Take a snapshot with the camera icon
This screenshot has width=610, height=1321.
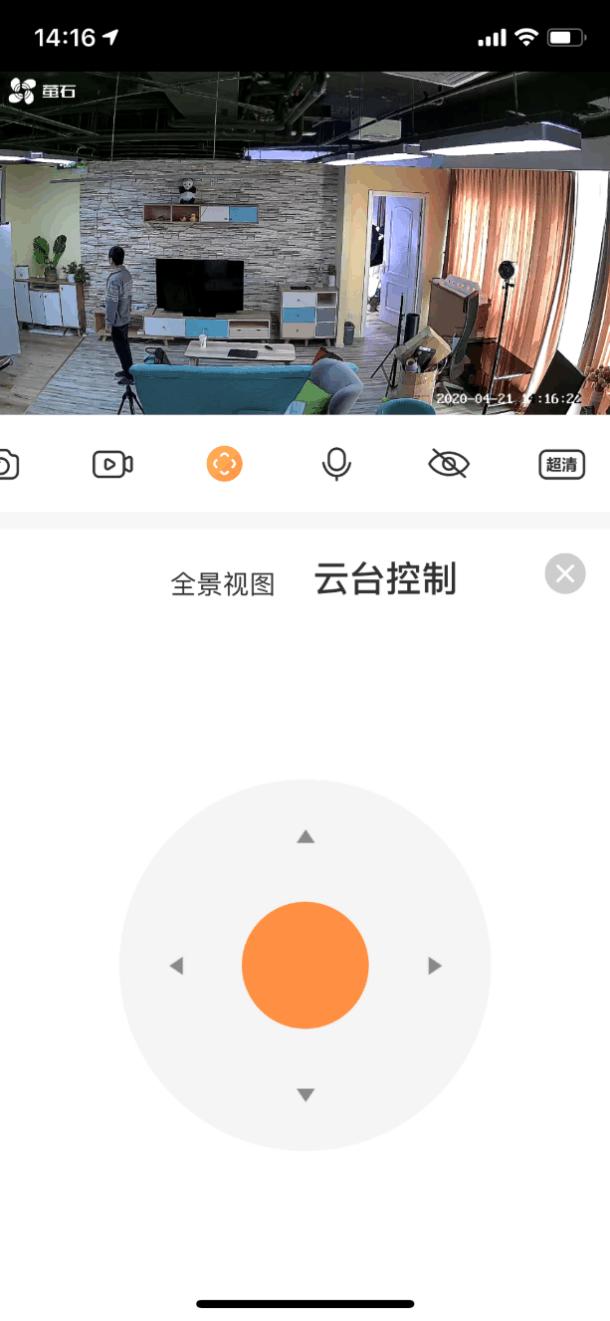tap(7, 465)
